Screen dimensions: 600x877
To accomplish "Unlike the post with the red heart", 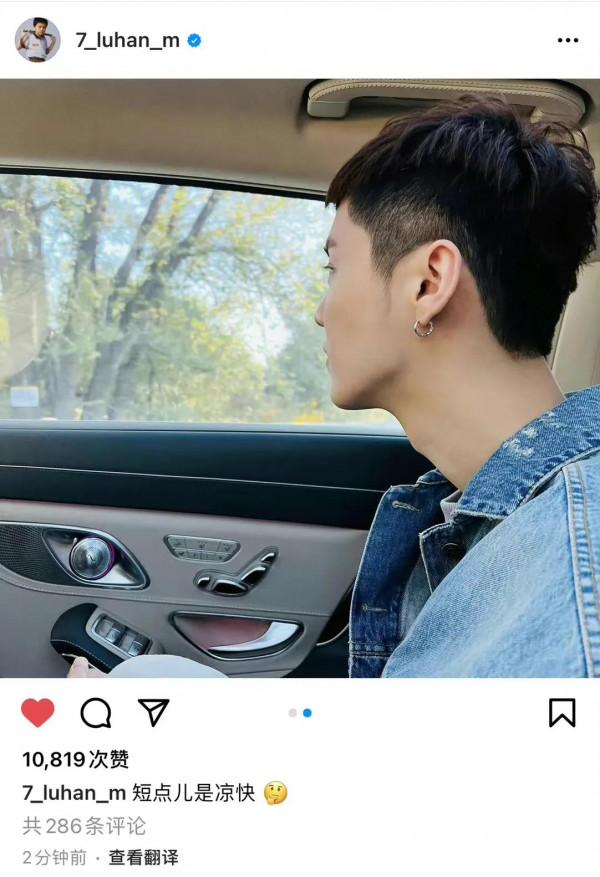I will pyautogui.click(x=38, y=712).
